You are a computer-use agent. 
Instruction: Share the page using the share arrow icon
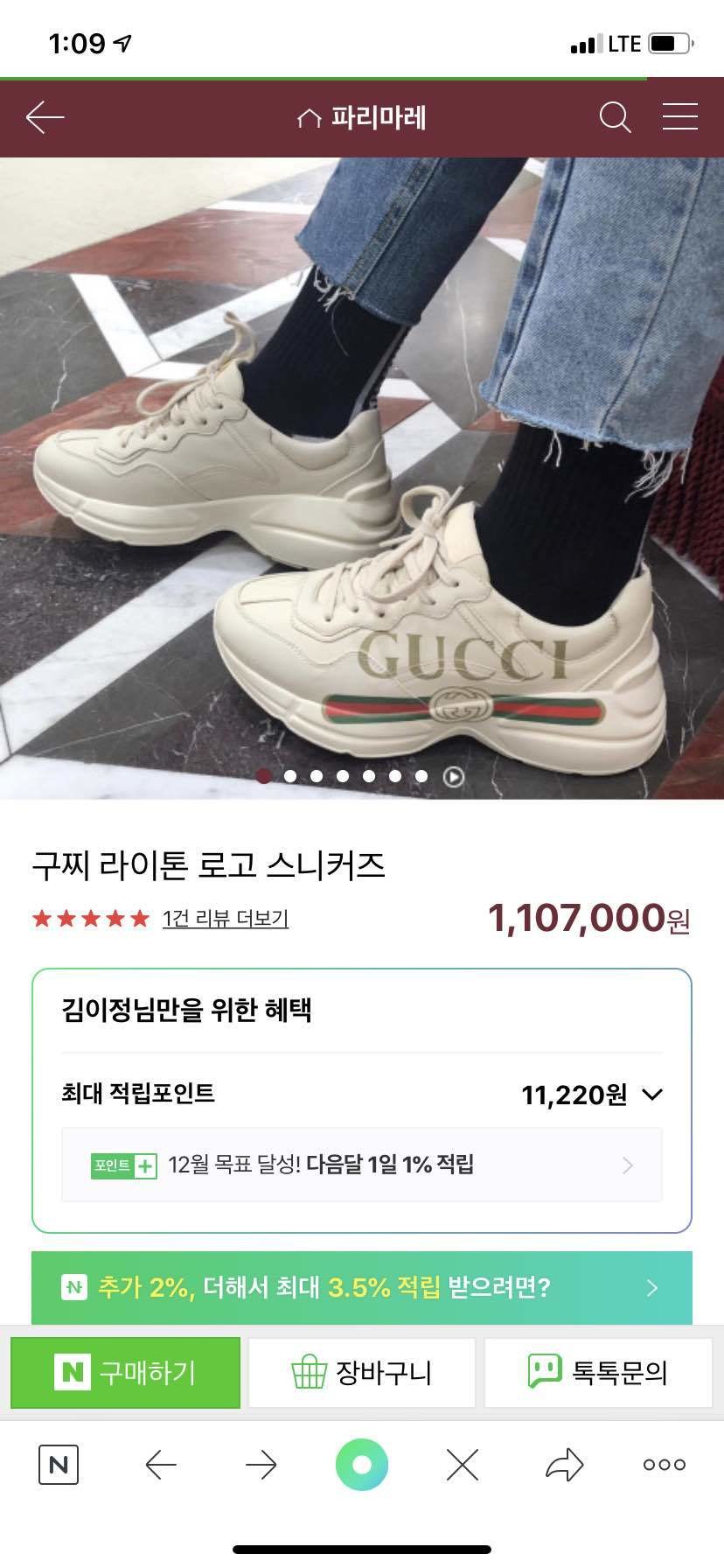(566, 1463)
